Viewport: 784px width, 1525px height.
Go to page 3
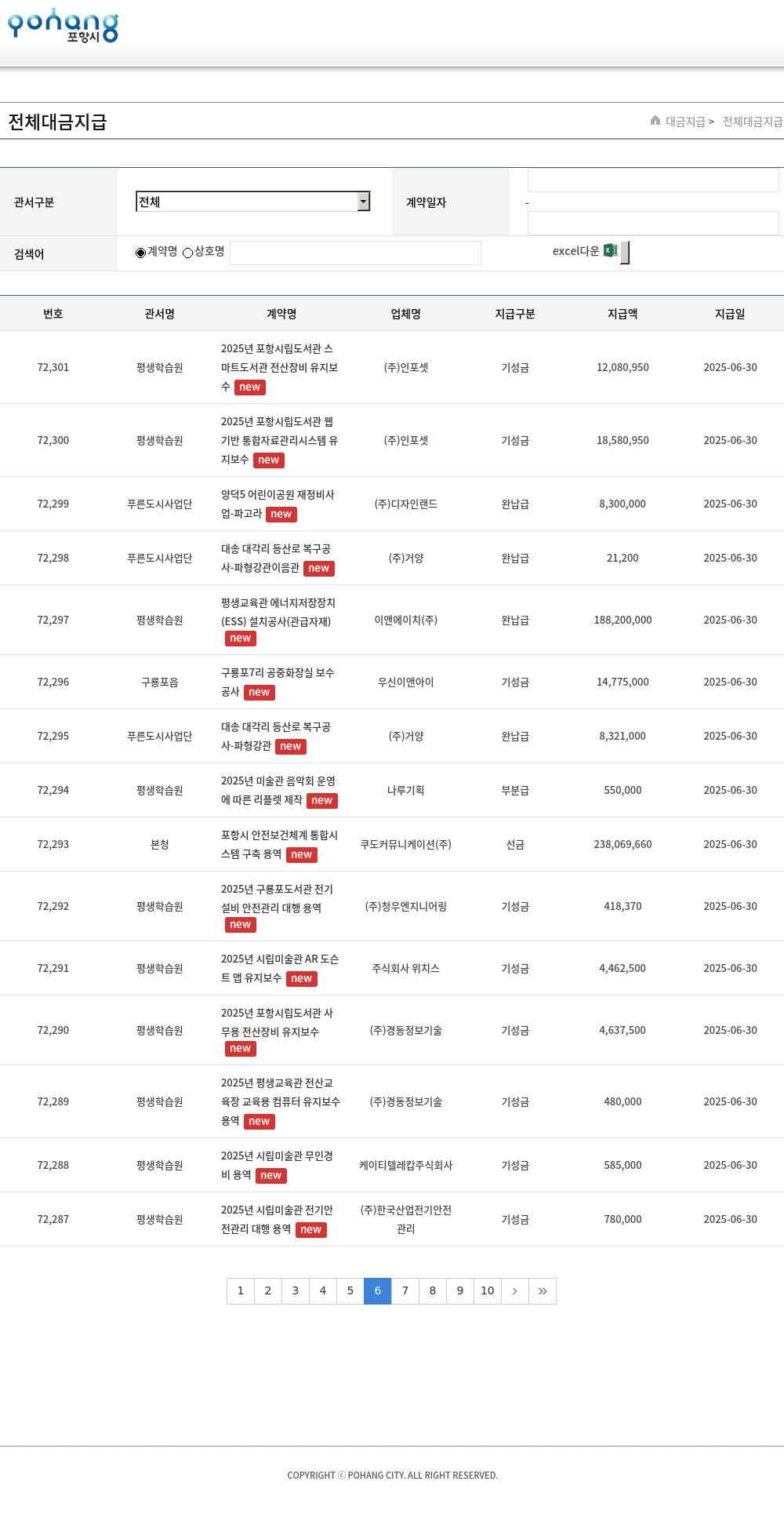pyautogui.click(x=296, y=1291)
